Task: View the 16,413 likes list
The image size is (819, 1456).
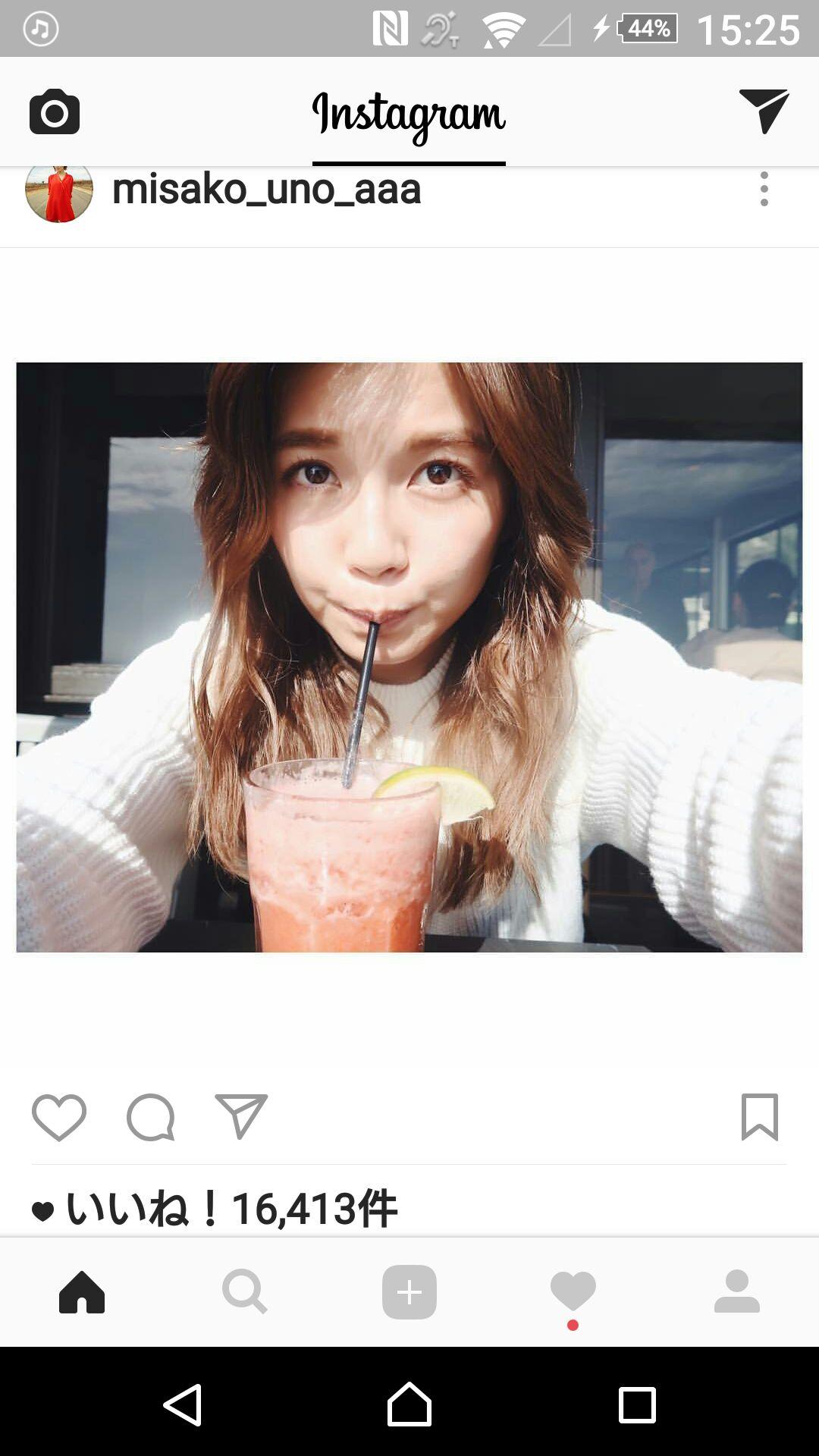Action: pyautogui.click(x=231, y=1208)
